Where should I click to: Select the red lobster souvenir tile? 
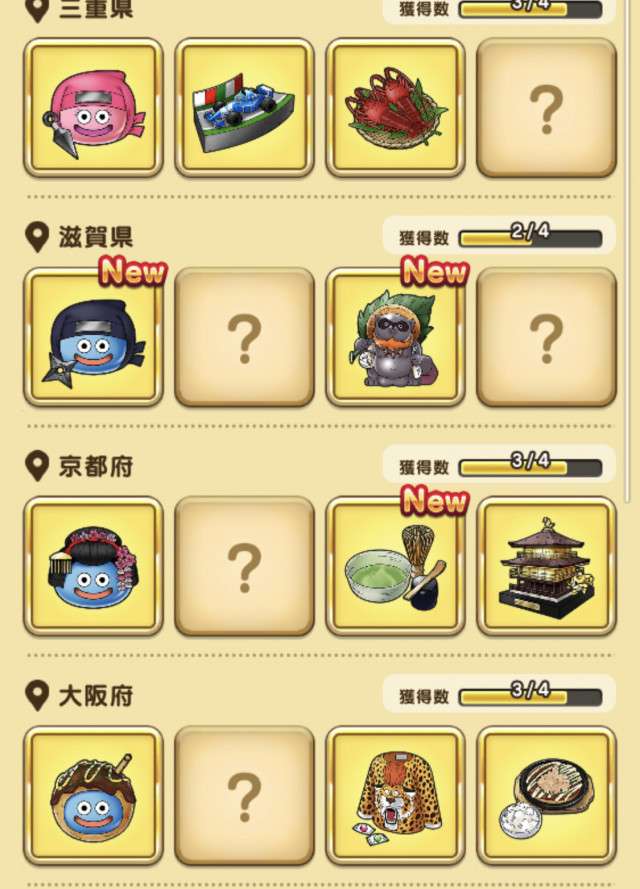point(395,108)
